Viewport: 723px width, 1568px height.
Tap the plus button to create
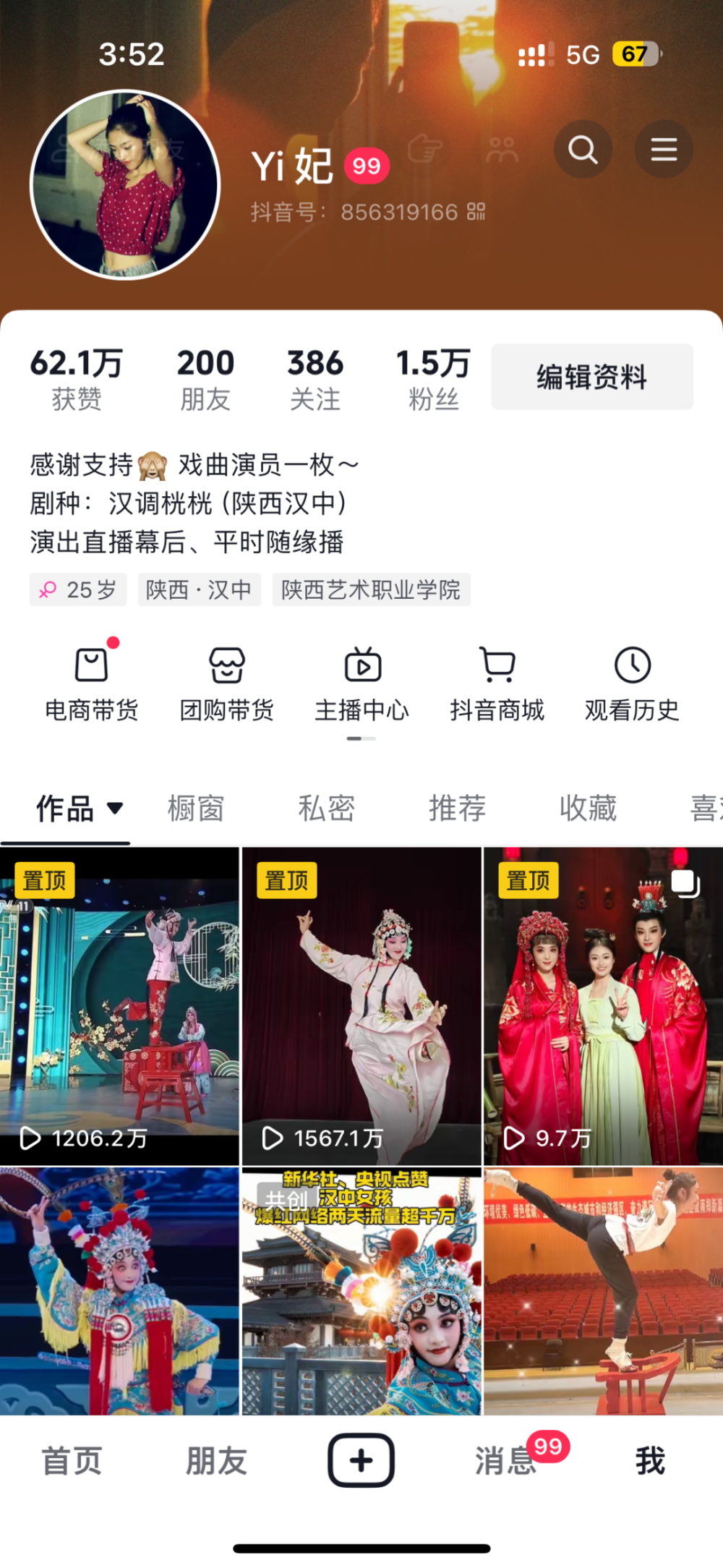361,1460
